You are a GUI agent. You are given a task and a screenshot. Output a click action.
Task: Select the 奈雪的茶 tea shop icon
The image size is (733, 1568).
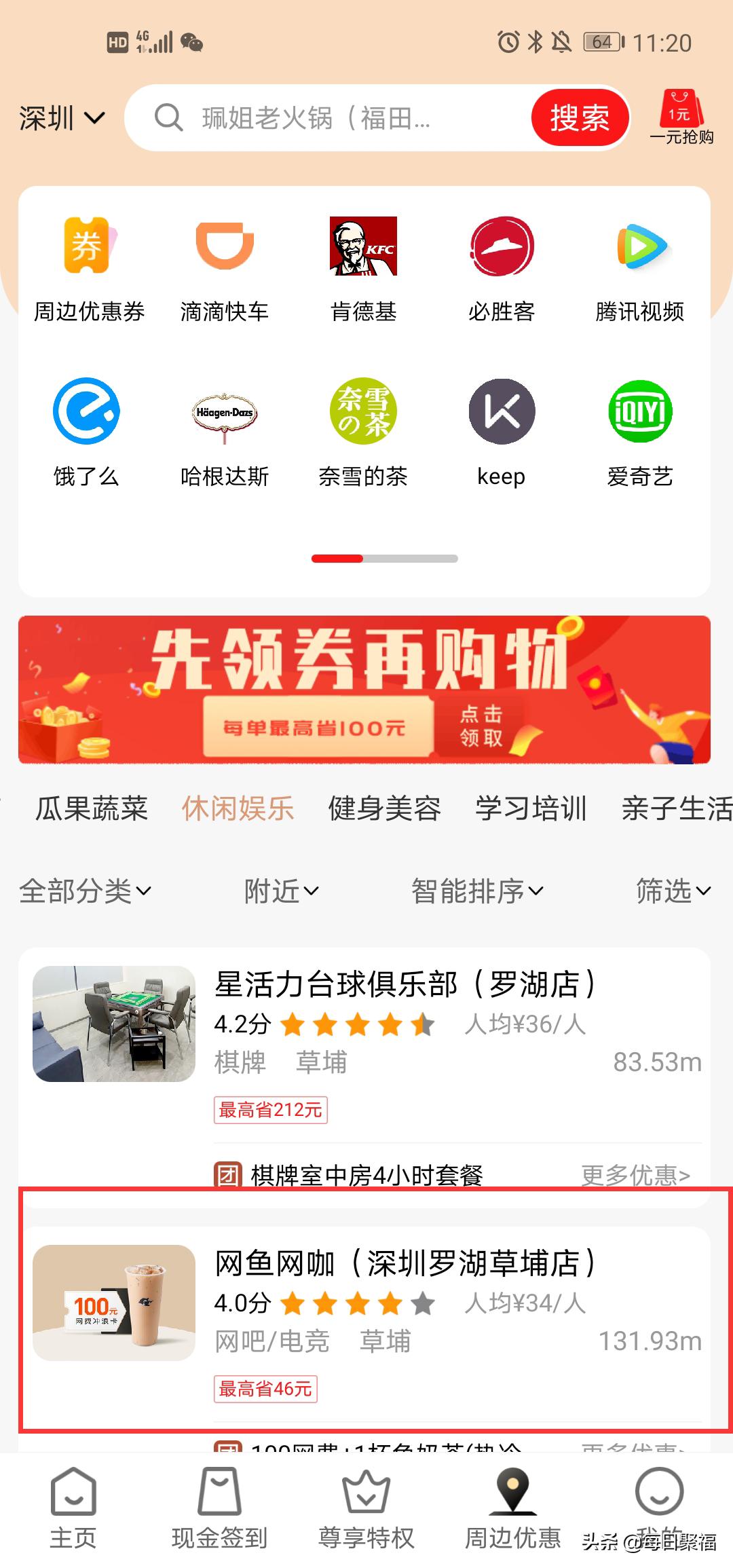[x=364, y=411]
